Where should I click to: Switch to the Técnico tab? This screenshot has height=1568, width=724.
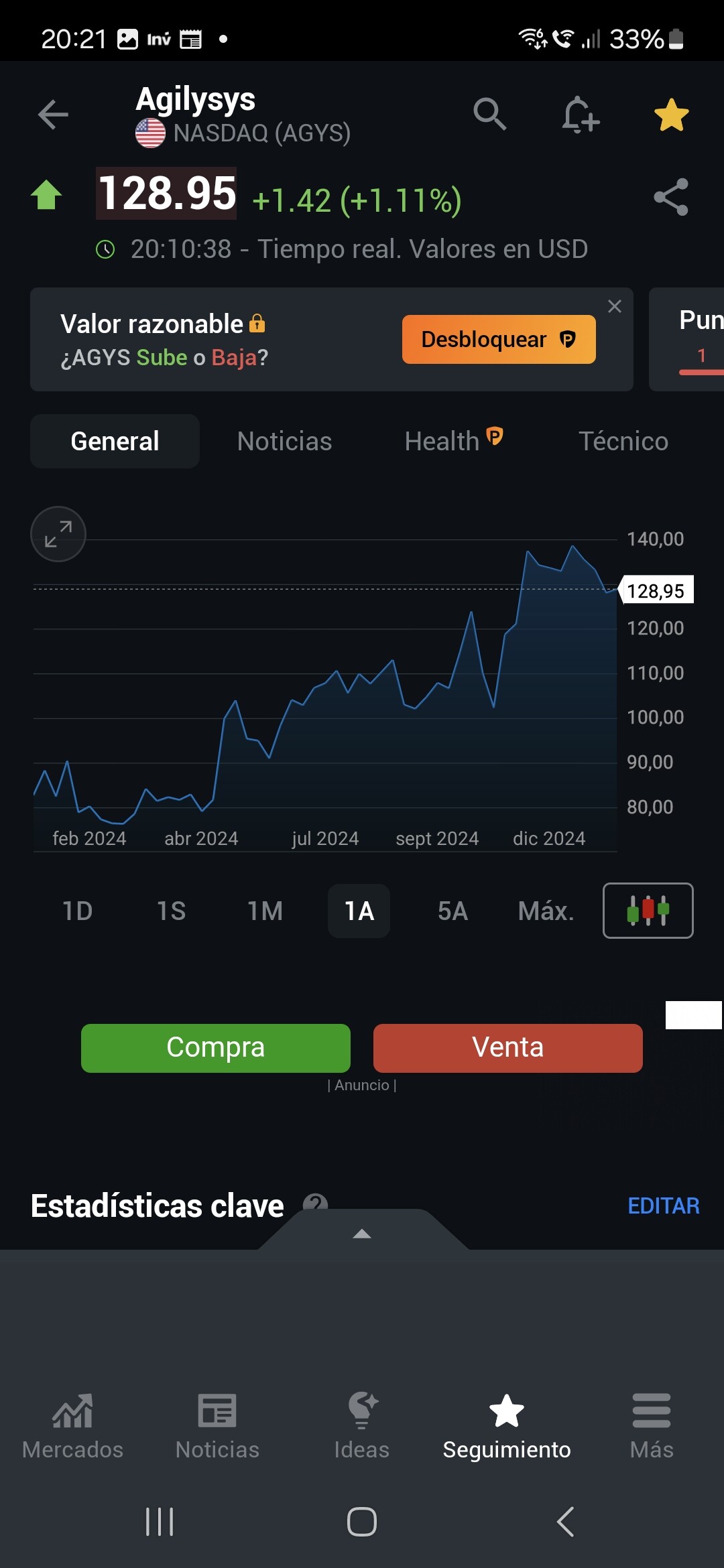click(x=623, y=442)
